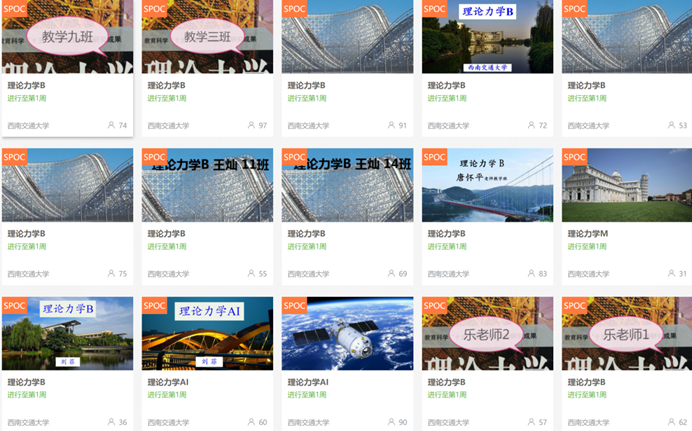The image size is (692, 431).
Task: Open the 理论力学AI course with 60 students
Action: pyautogui.click(x=207, y=334)
